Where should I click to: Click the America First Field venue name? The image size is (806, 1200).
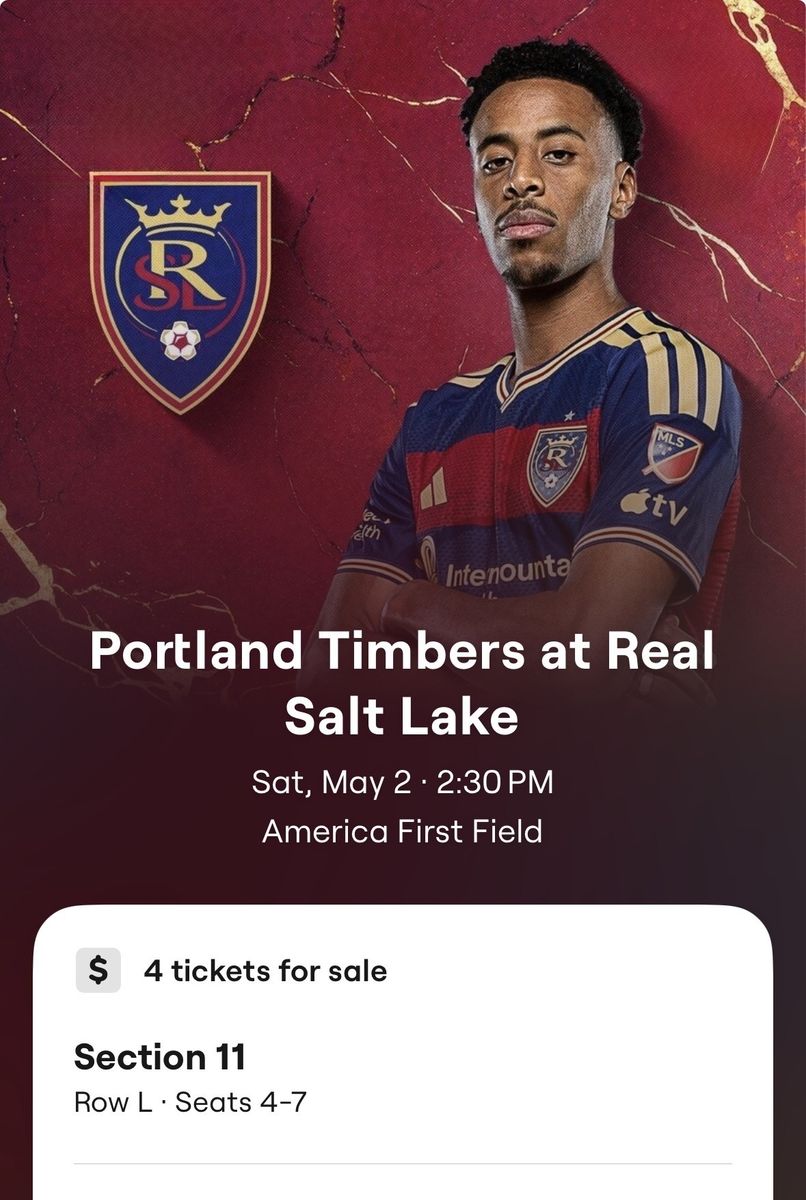tap(403, 827)
